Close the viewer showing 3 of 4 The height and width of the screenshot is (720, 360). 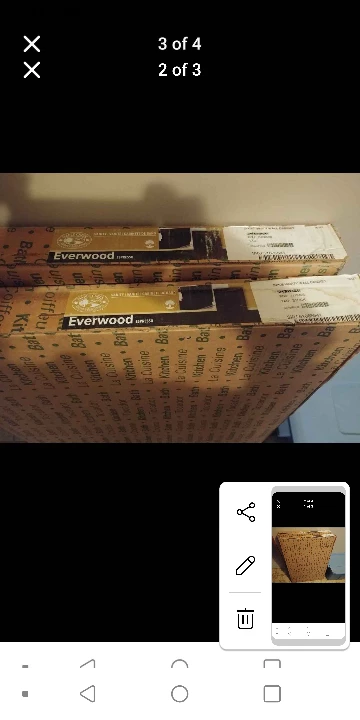coord(32,44)
